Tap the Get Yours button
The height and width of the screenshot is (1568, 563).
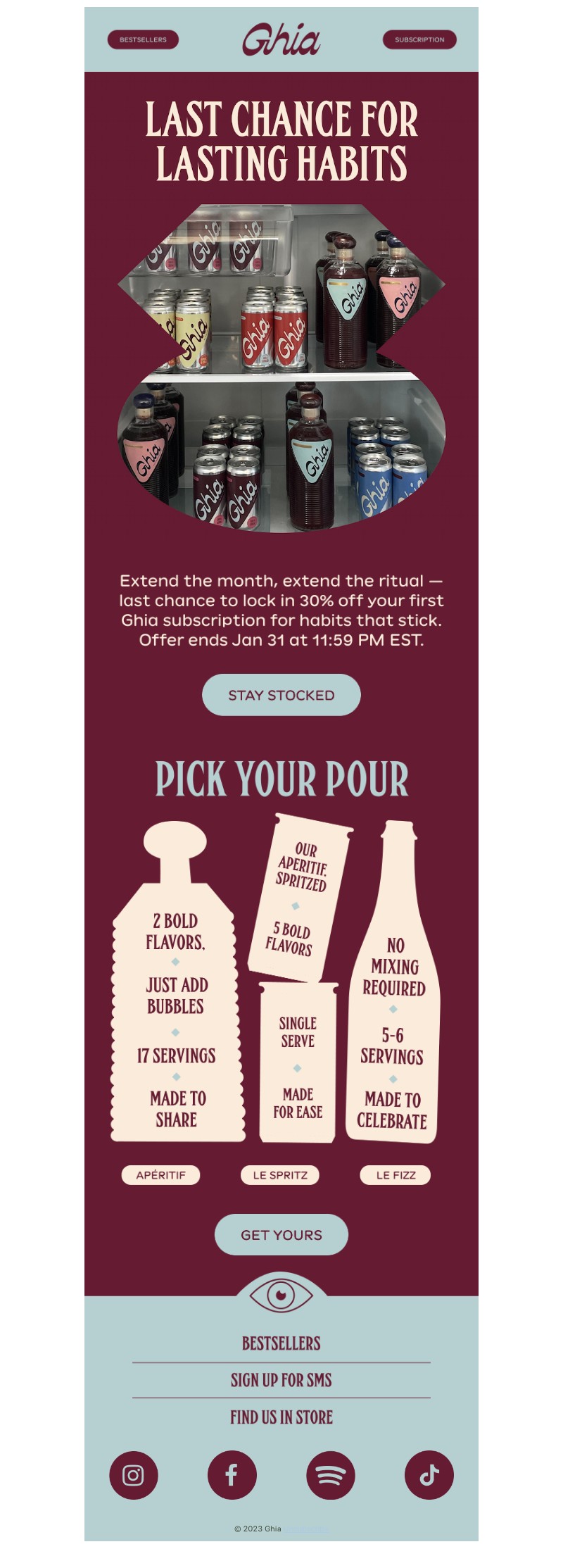pos(281,1235)
